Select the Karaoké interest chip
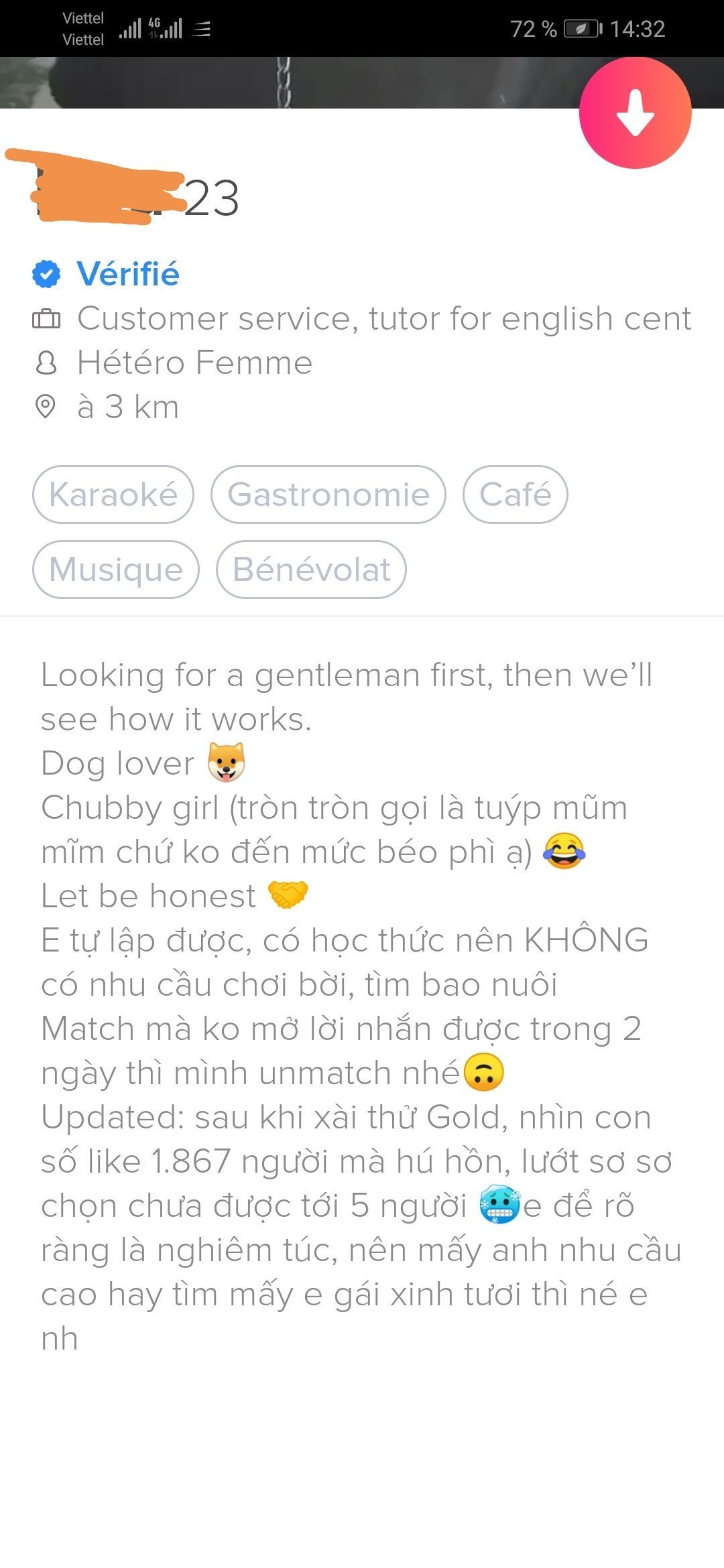This screenshot has height=1568, width=724. [x=113, y=495]
